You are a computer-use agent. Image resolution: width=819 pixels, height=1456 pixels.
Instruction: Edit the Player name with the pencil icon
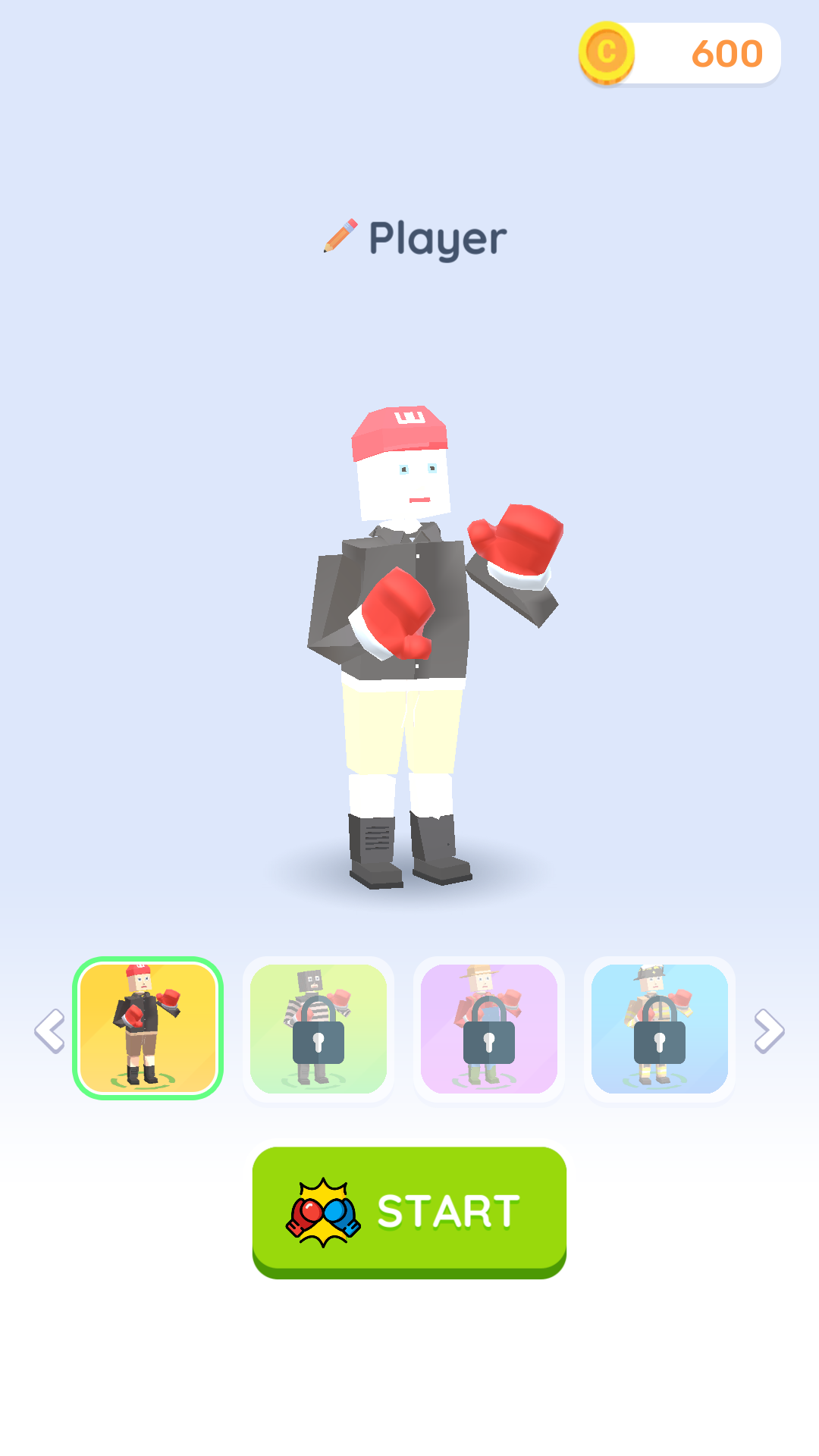click(340, 237)
